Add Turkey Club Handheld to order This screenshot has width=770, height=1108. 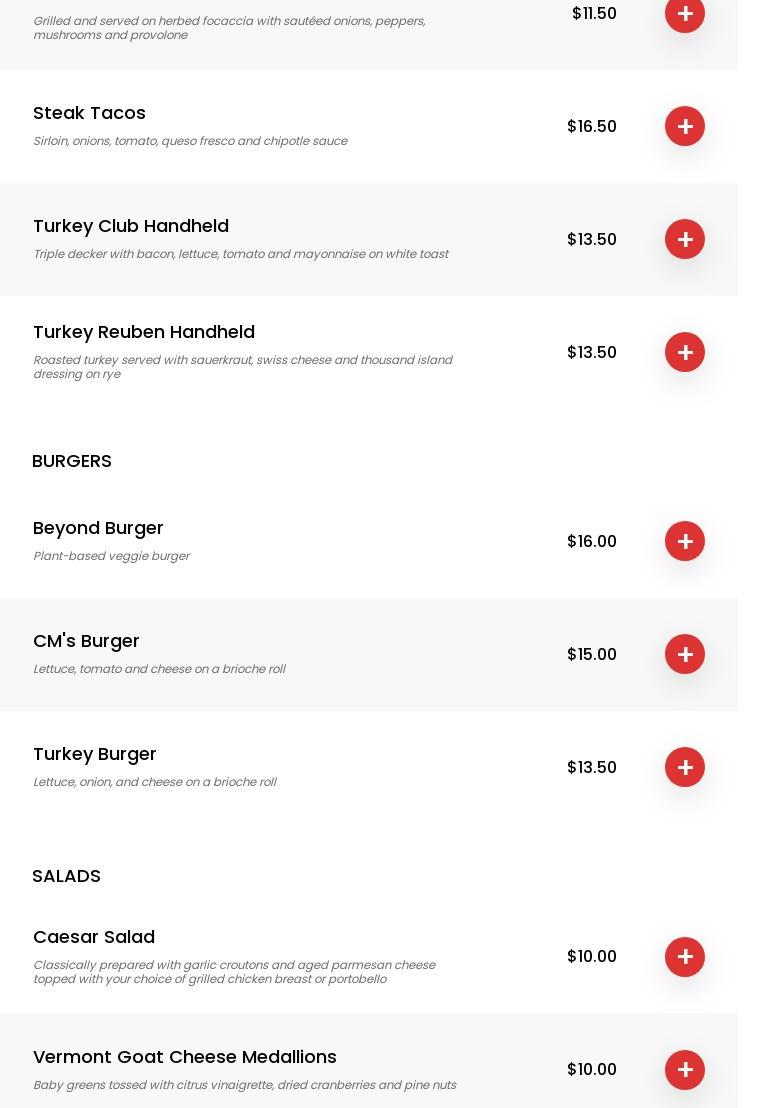(x=685, y=239)
